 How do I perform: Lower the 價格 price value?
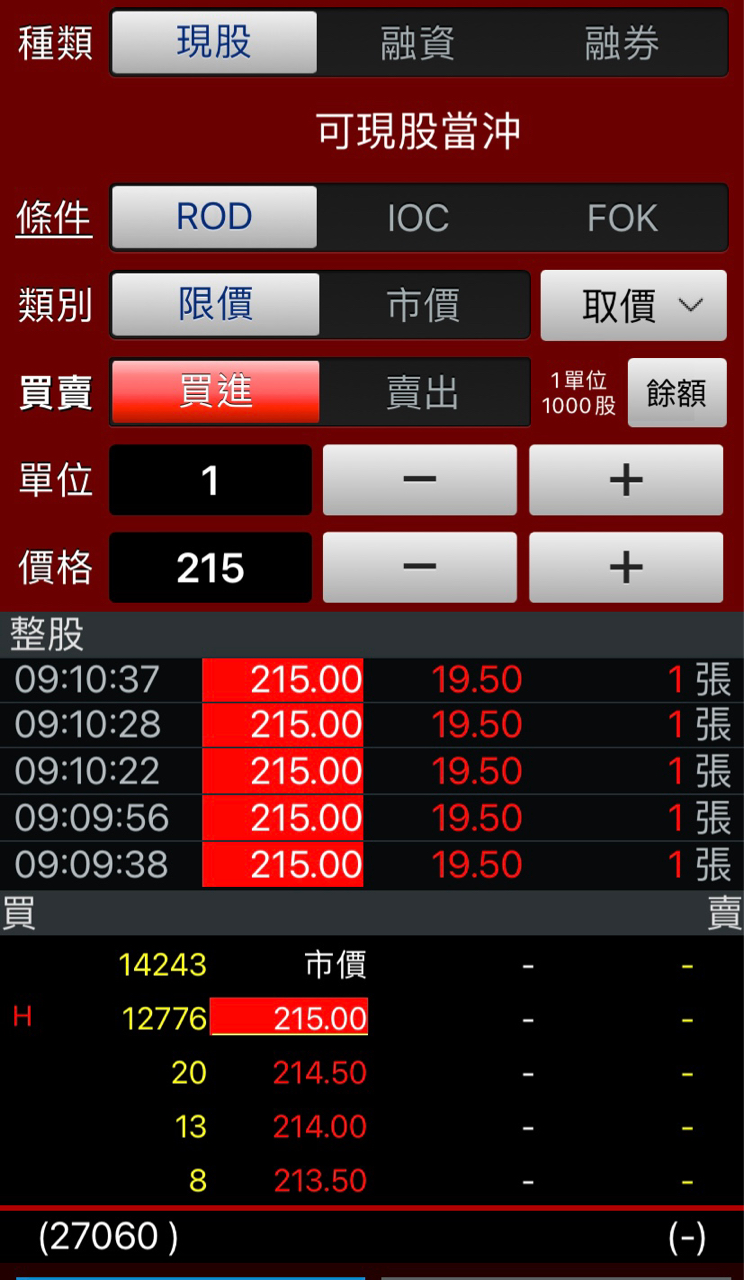pos(420,567)
